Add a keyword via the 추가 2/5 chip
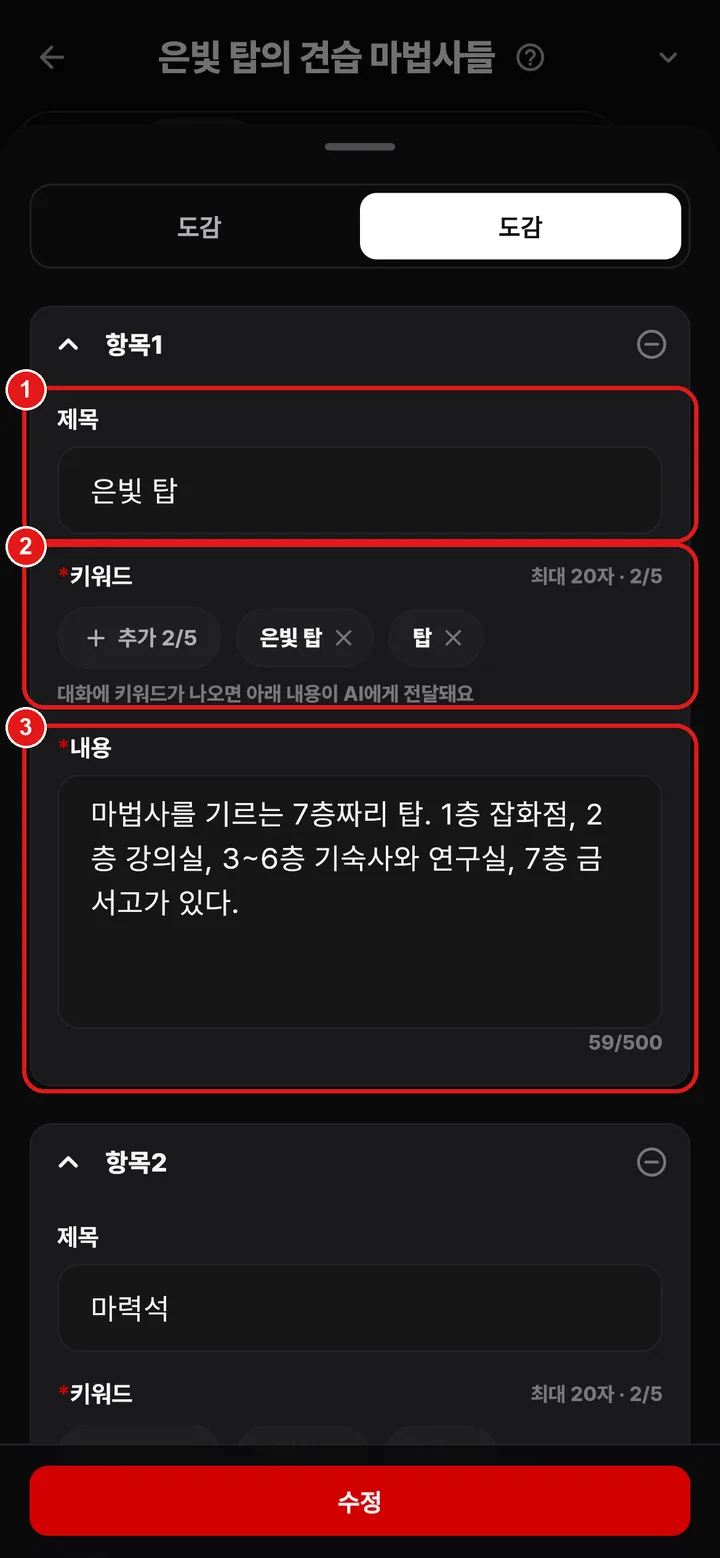The height and width of the screenshot is (1558, 720). point(139,638)
